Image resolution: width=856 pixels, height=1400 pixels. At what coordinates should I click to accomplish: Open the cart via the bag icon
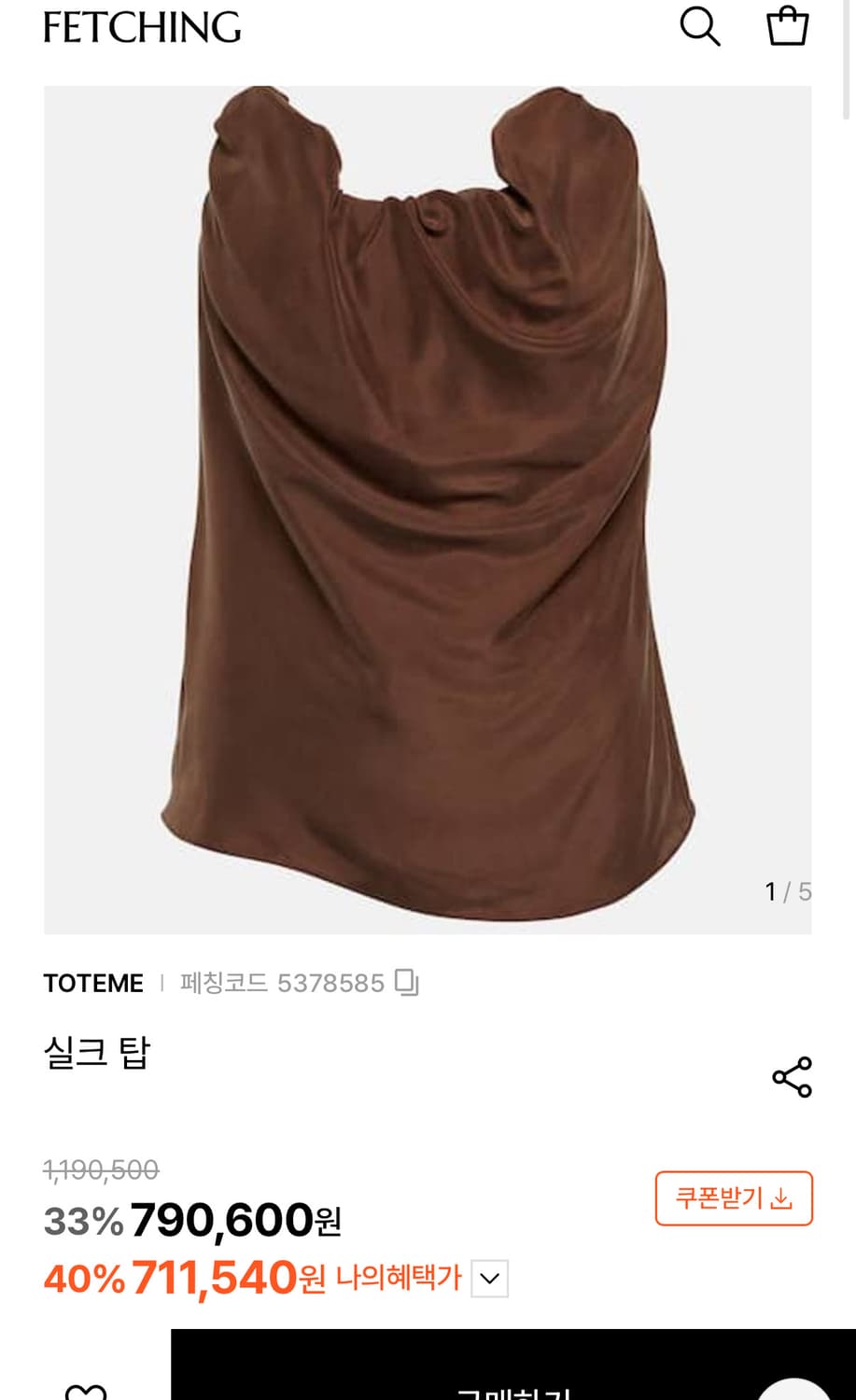(787, 26)
